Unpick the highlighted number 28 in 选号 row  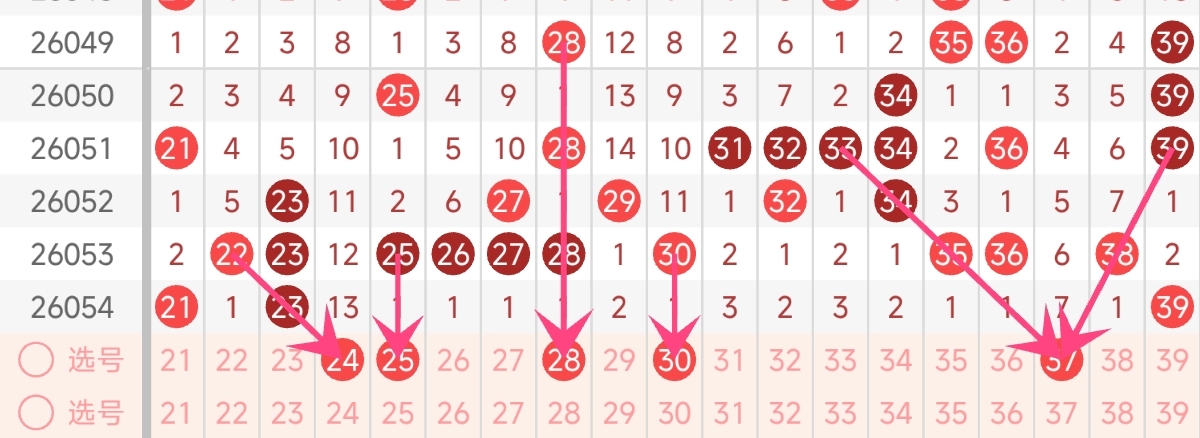[x=565, y=361]
